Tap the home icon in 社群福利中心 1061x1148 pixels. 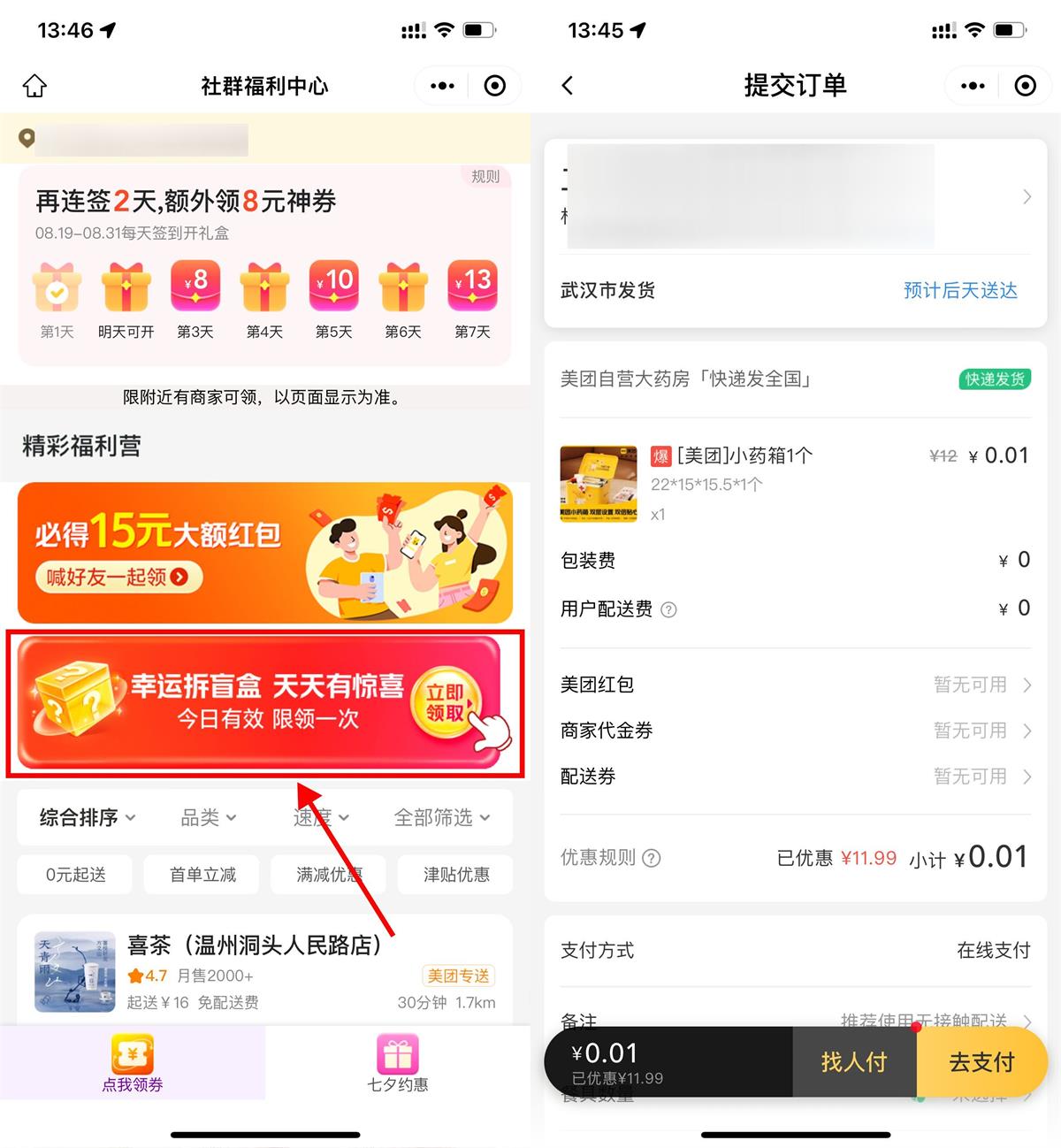pyautogui.click(x=34, y=86)
